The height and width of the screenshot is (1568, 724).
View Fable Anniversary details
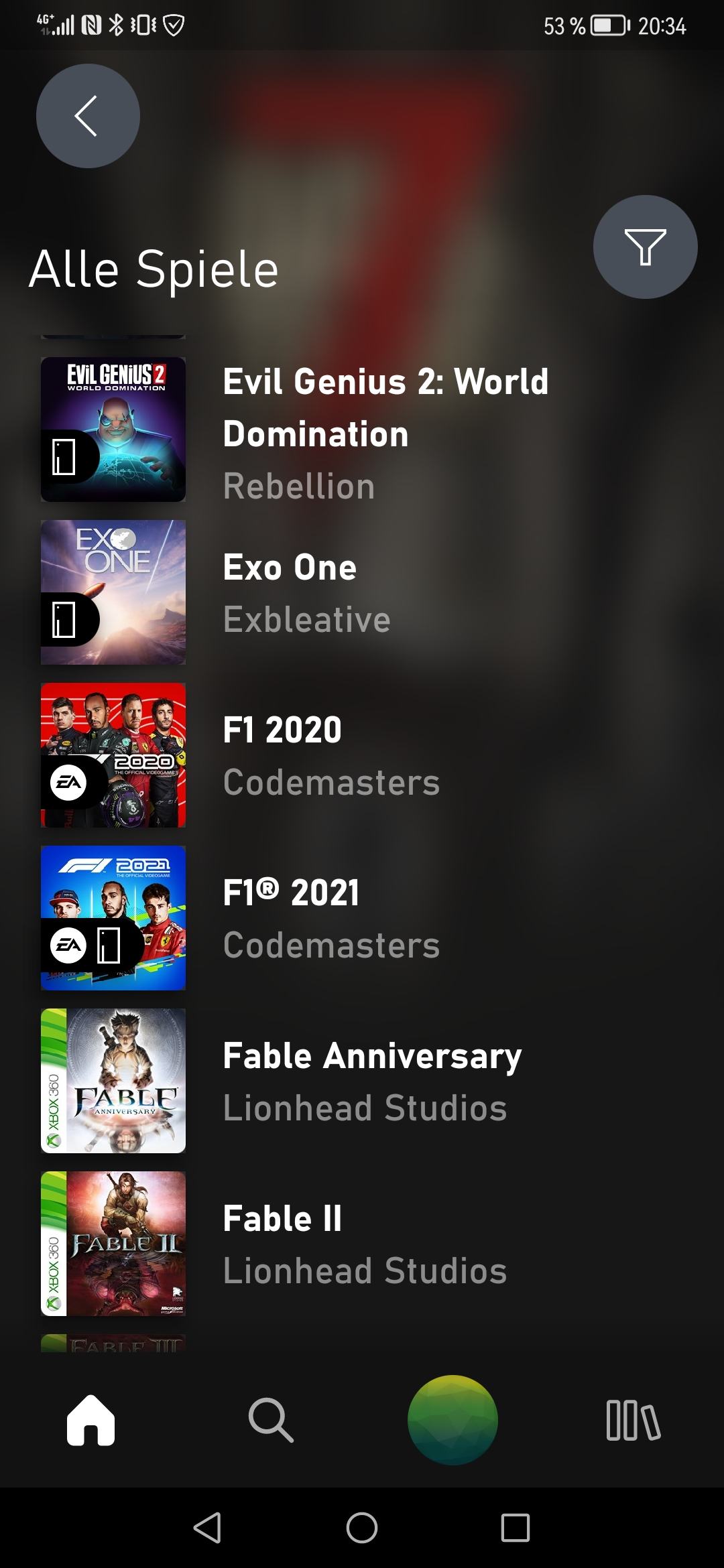pyautogui.click(x=362, y=1081)
